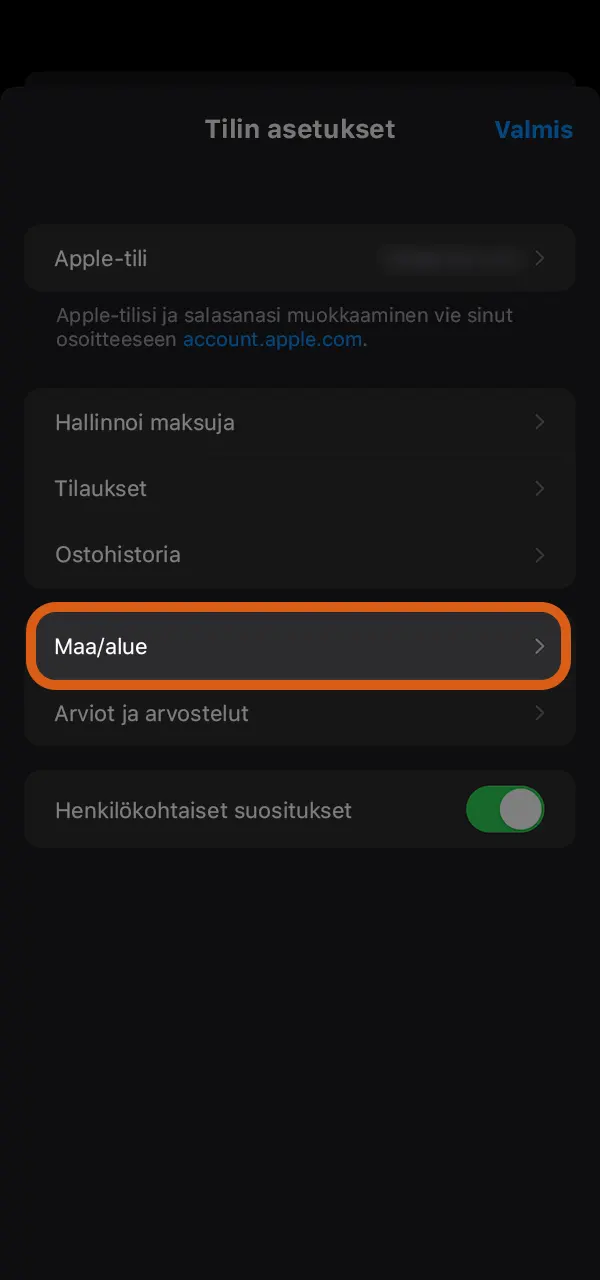
Task: Open the Apple-tili row
Action: pos(300,258)
